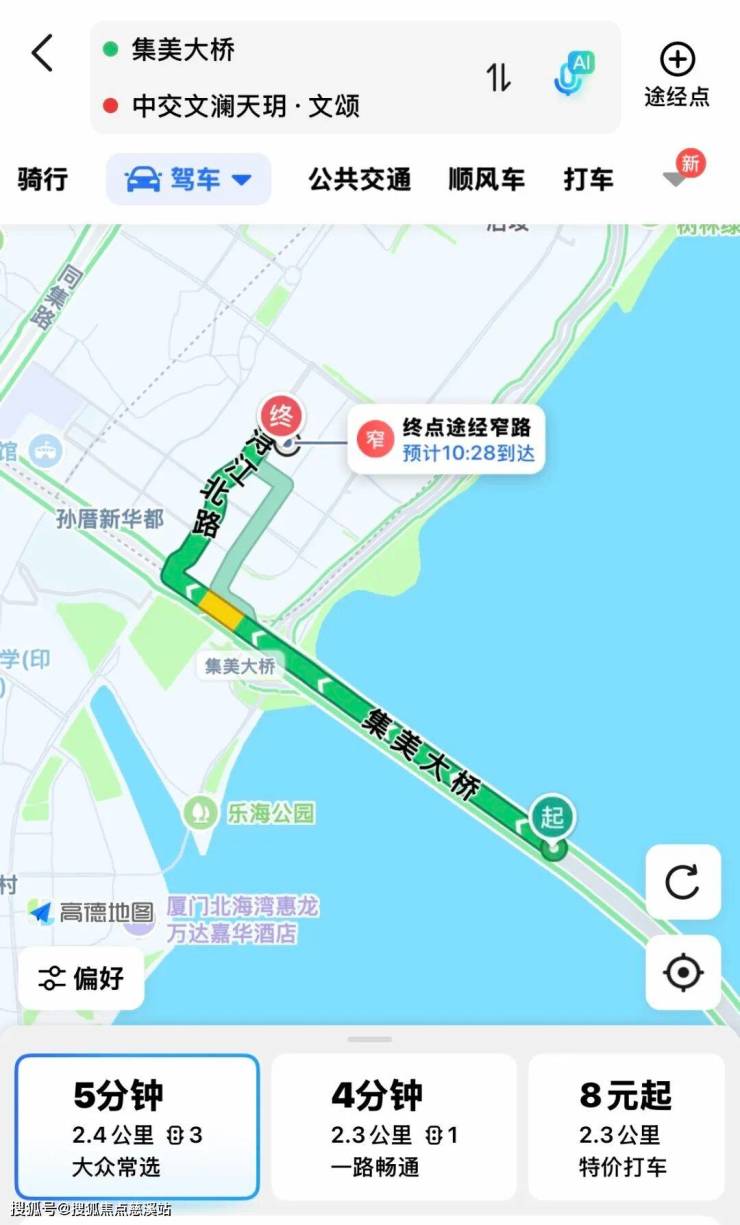Add a waypoint via 途经点
This screenshot has height=1225, width=740.
click(677, 75)
